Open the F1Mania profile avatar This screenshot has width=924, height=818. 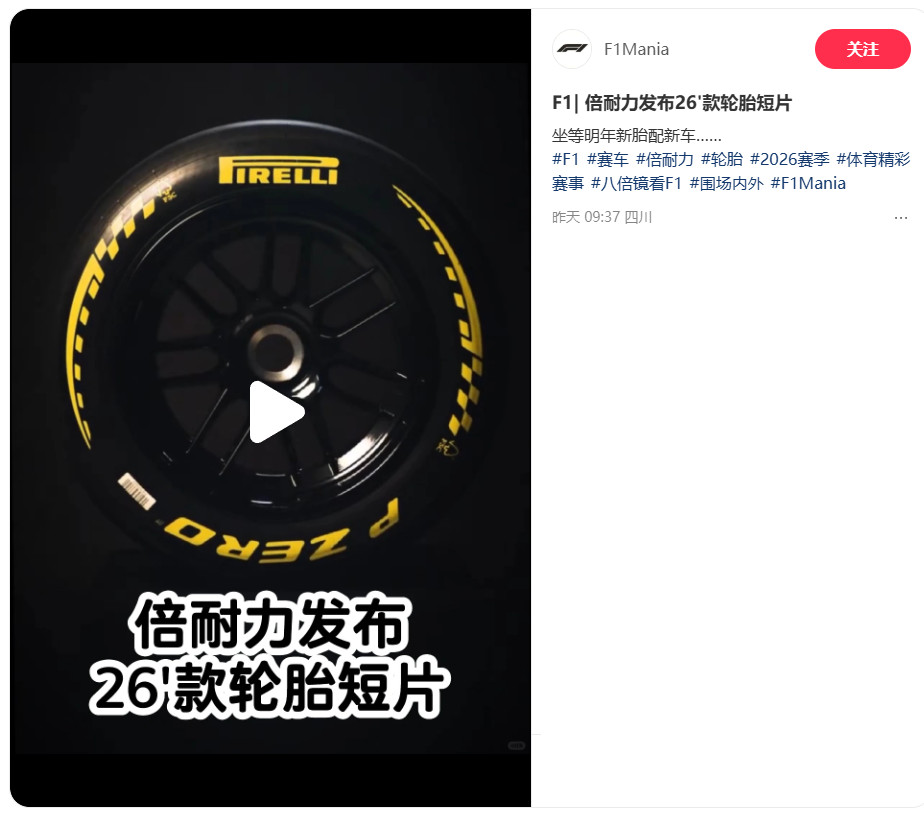[x=572, y=49]
